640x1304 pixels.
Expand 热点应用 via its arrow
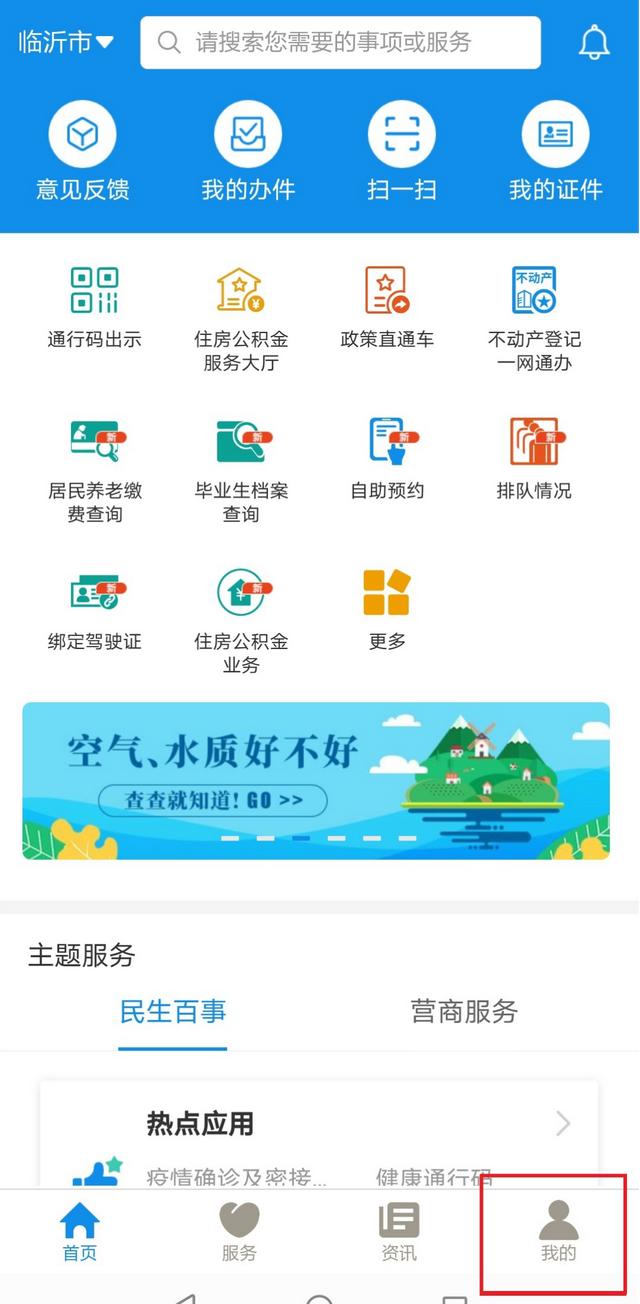(x=563, y=1123)
